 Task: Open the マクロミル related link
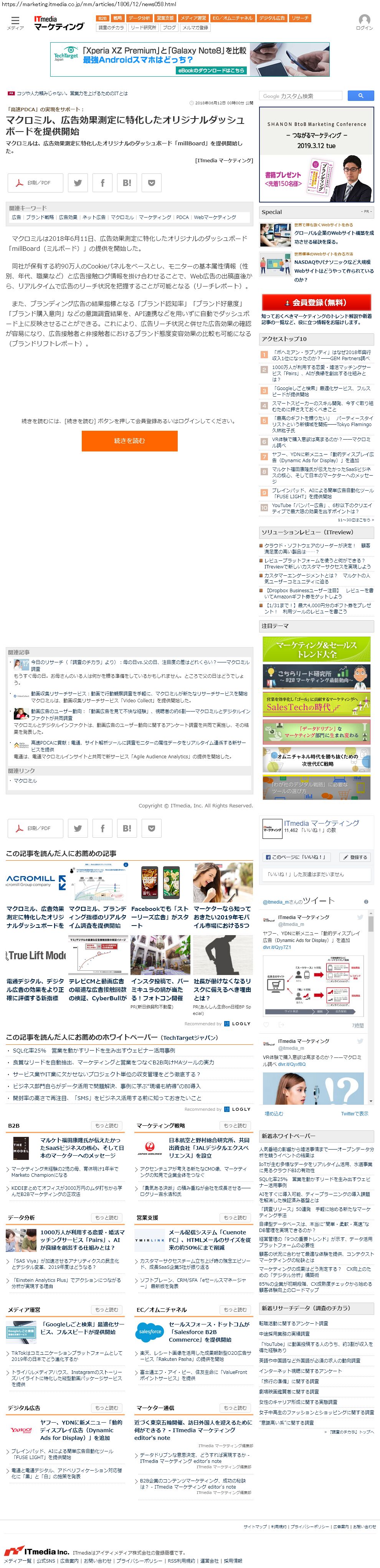[25, 780]
